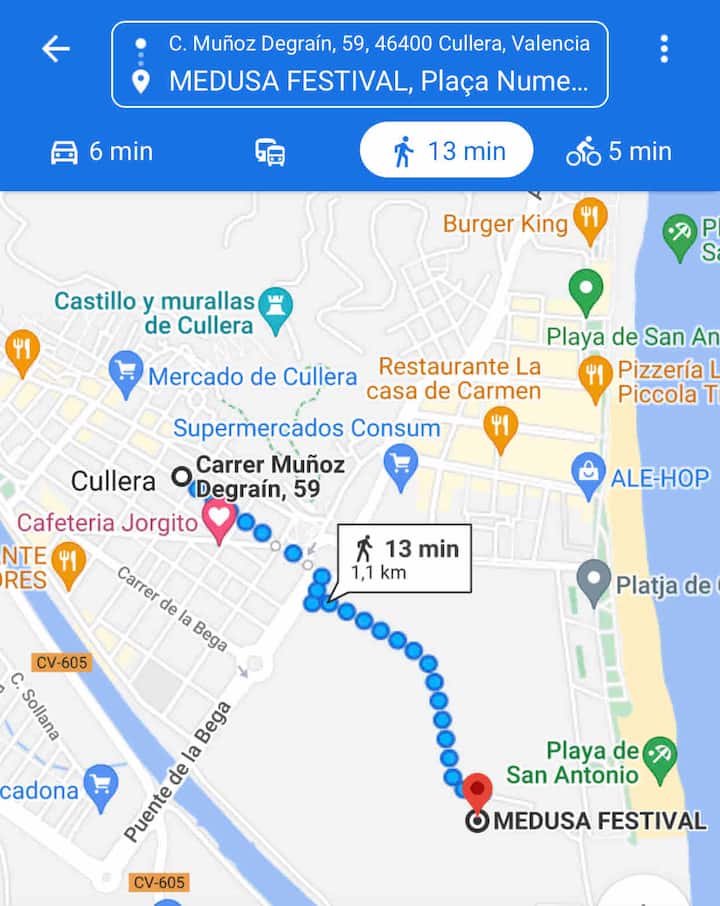Select the 13 min walking tab

(447, 152)
